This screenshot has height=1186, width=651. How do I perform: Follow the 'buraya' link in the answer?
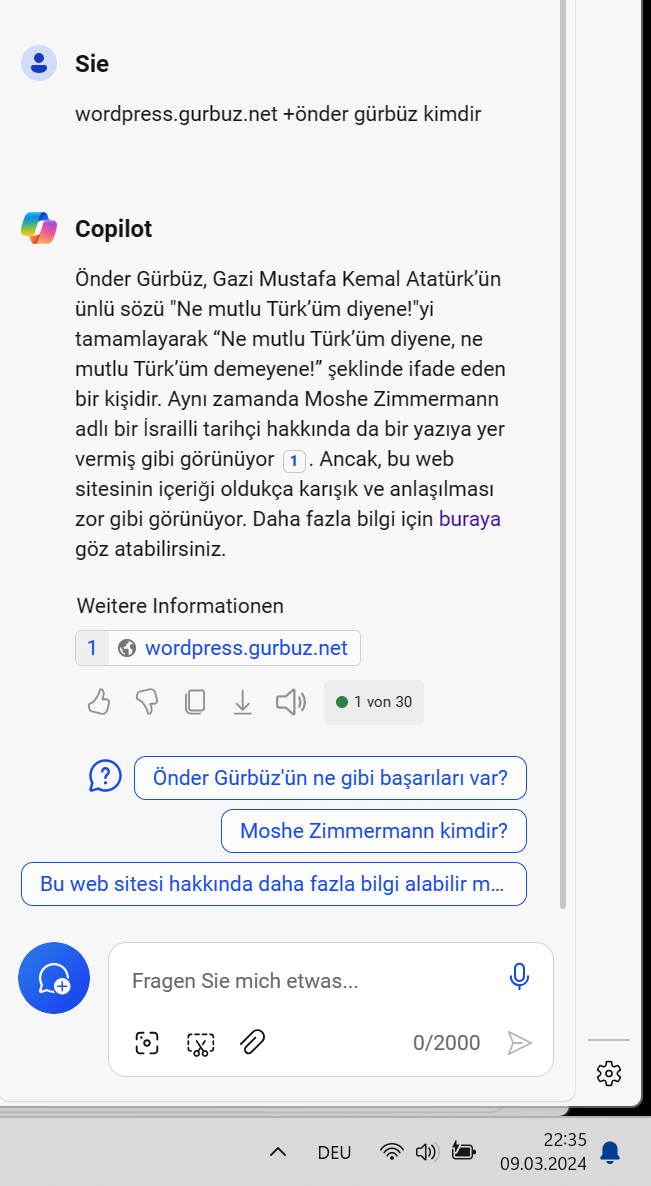coord(470,520)
